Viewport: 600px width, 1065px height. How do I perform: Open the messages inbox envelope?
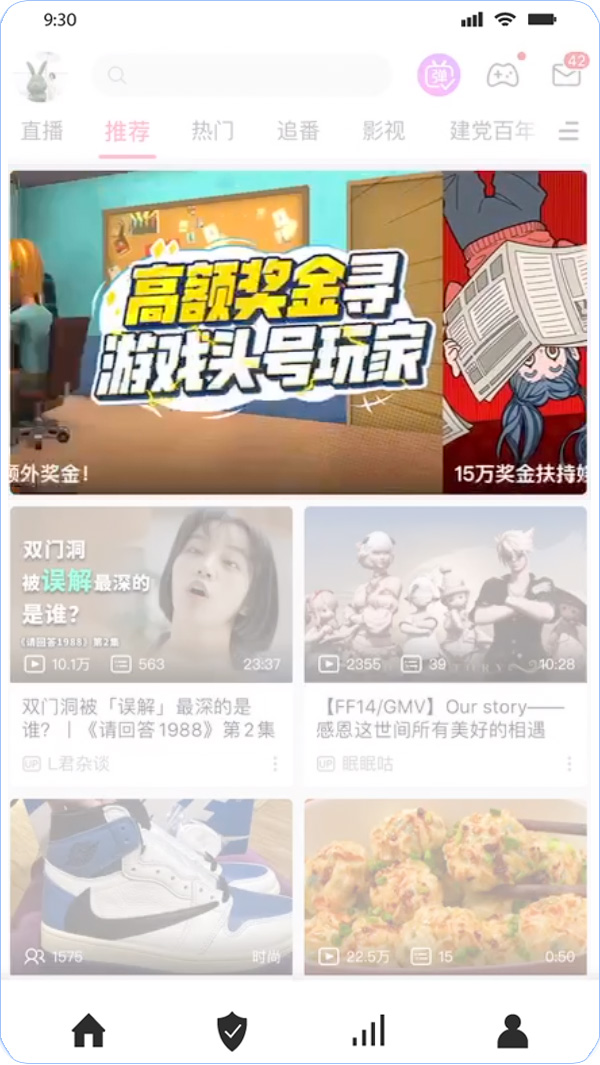[x=566, y=76]
